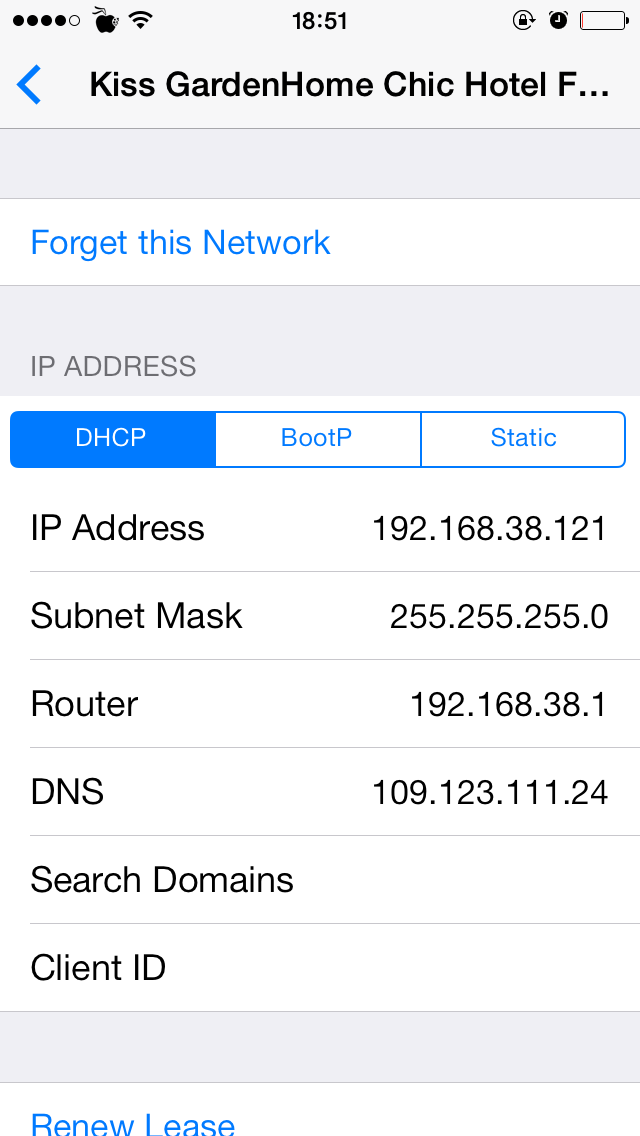Tap the Search Domains field
This screenshot has height=1136, width=640.
(x=320, y=880)
